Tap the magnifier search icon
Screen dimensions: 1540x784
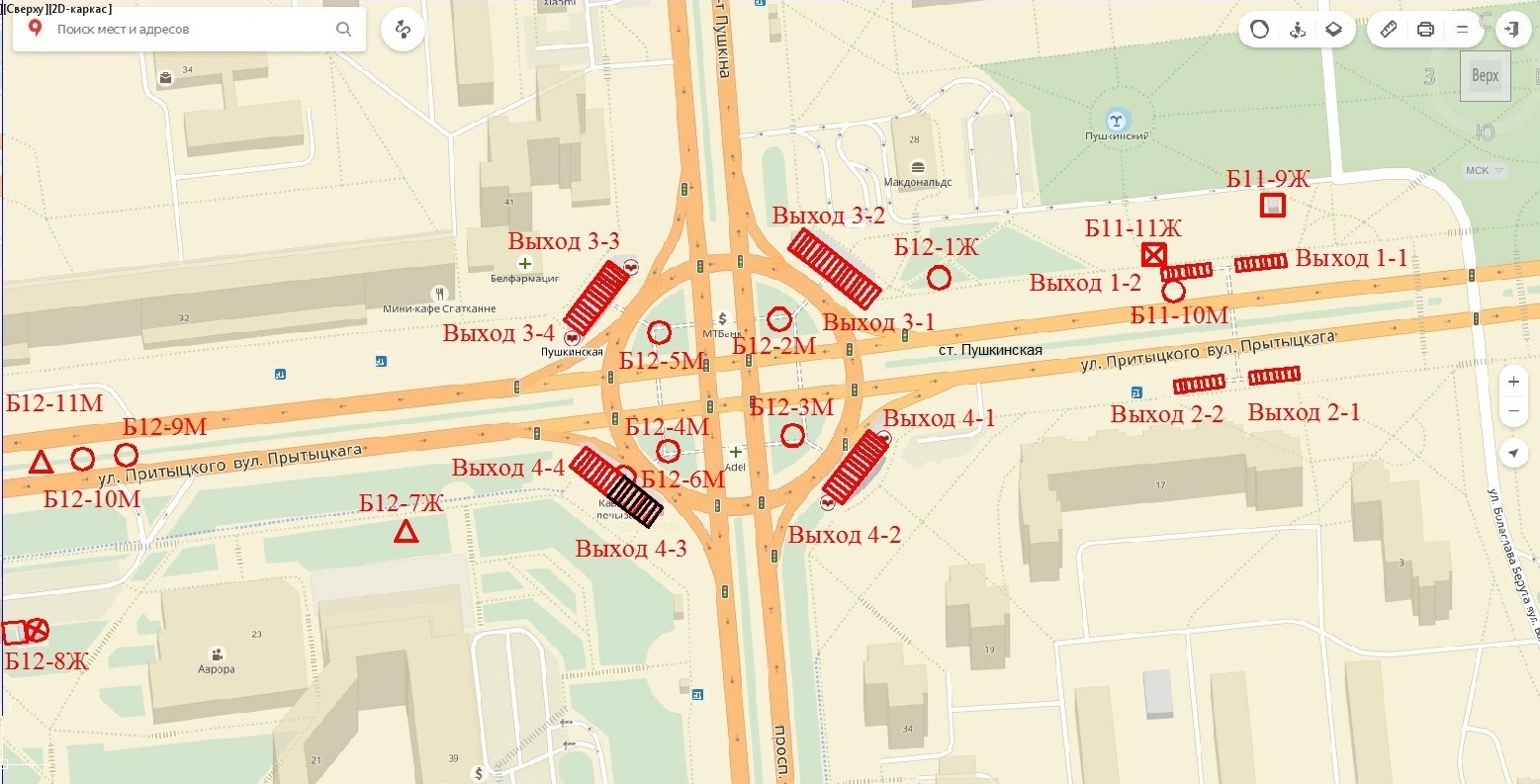pyautogui.click(x=343, y=30)
